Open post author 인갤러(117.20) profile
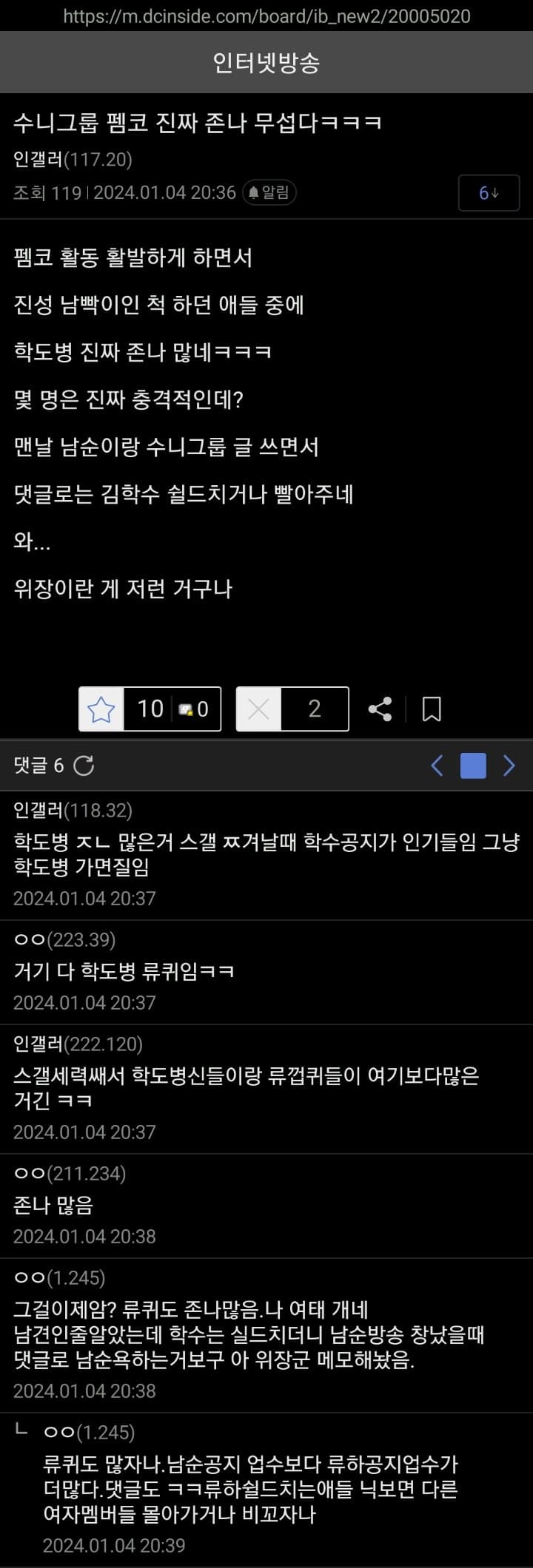Screen dimensions: 533x1568 pos(73,160)
